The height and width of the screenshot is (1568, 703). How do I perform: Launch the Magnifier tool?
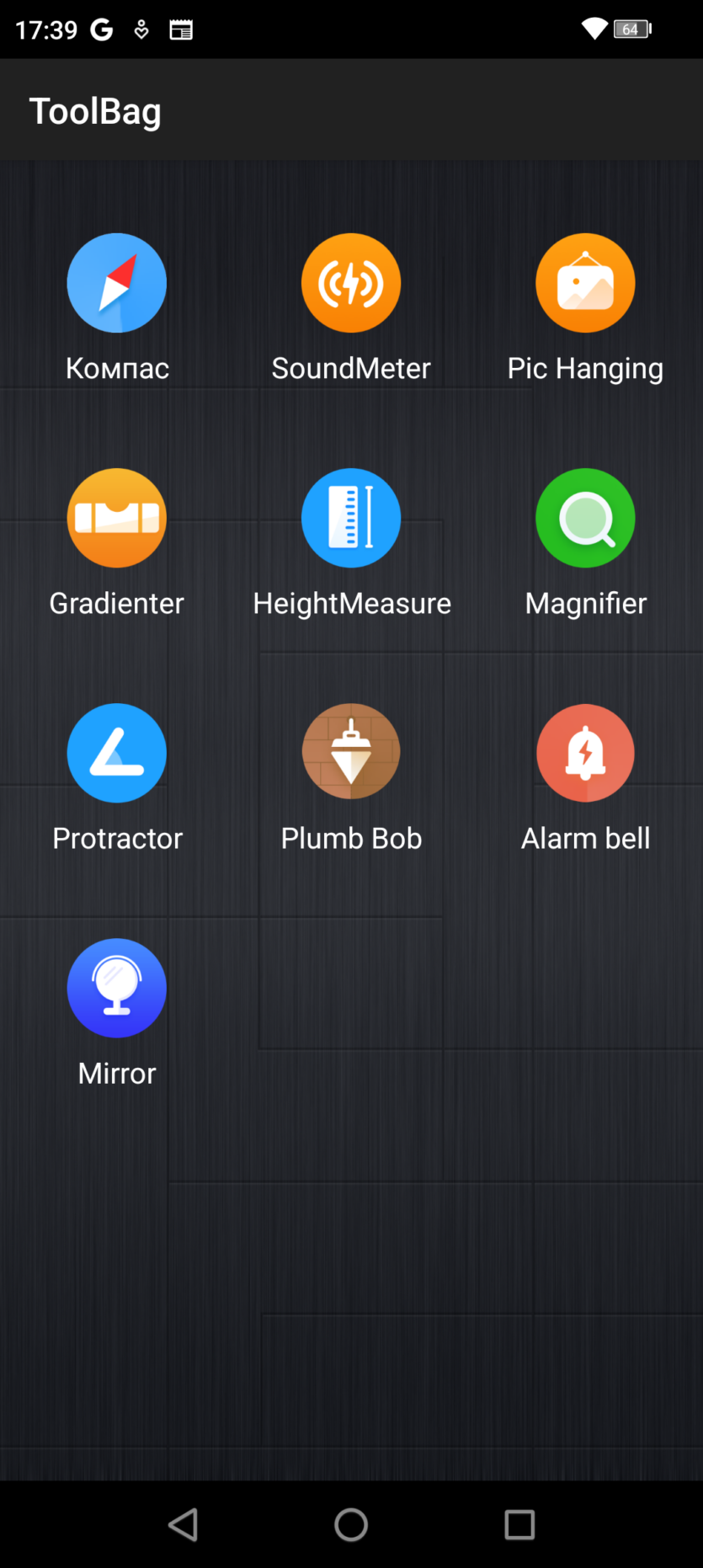pyautogui.click(x=585, y=519)
